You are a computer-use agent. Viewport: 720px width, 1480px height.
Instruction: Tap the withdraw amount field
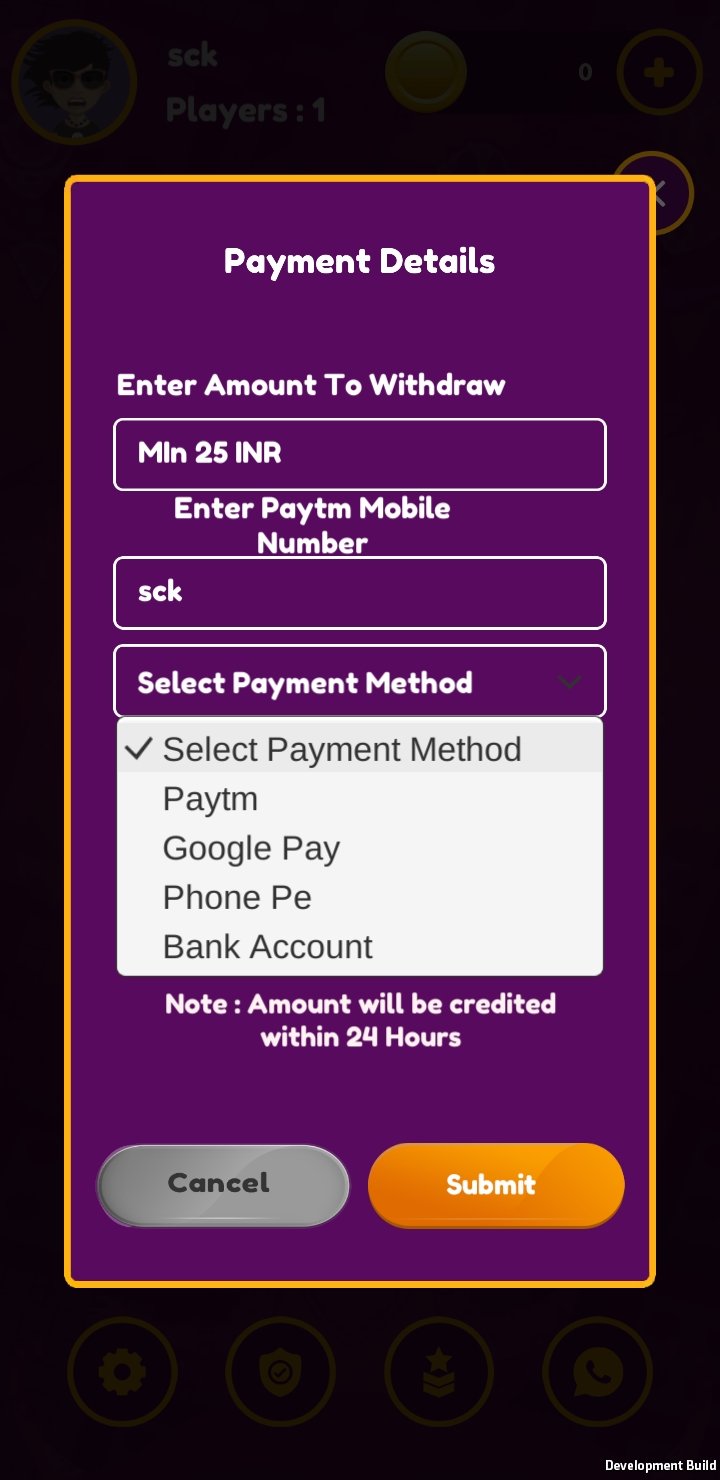click(x=360, y=454)
